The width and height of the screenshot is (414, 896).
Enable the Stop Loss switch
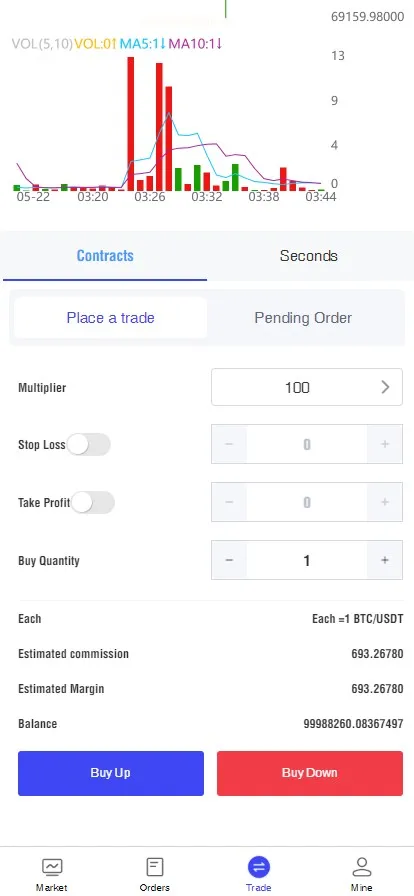click(x=89, y=445)
